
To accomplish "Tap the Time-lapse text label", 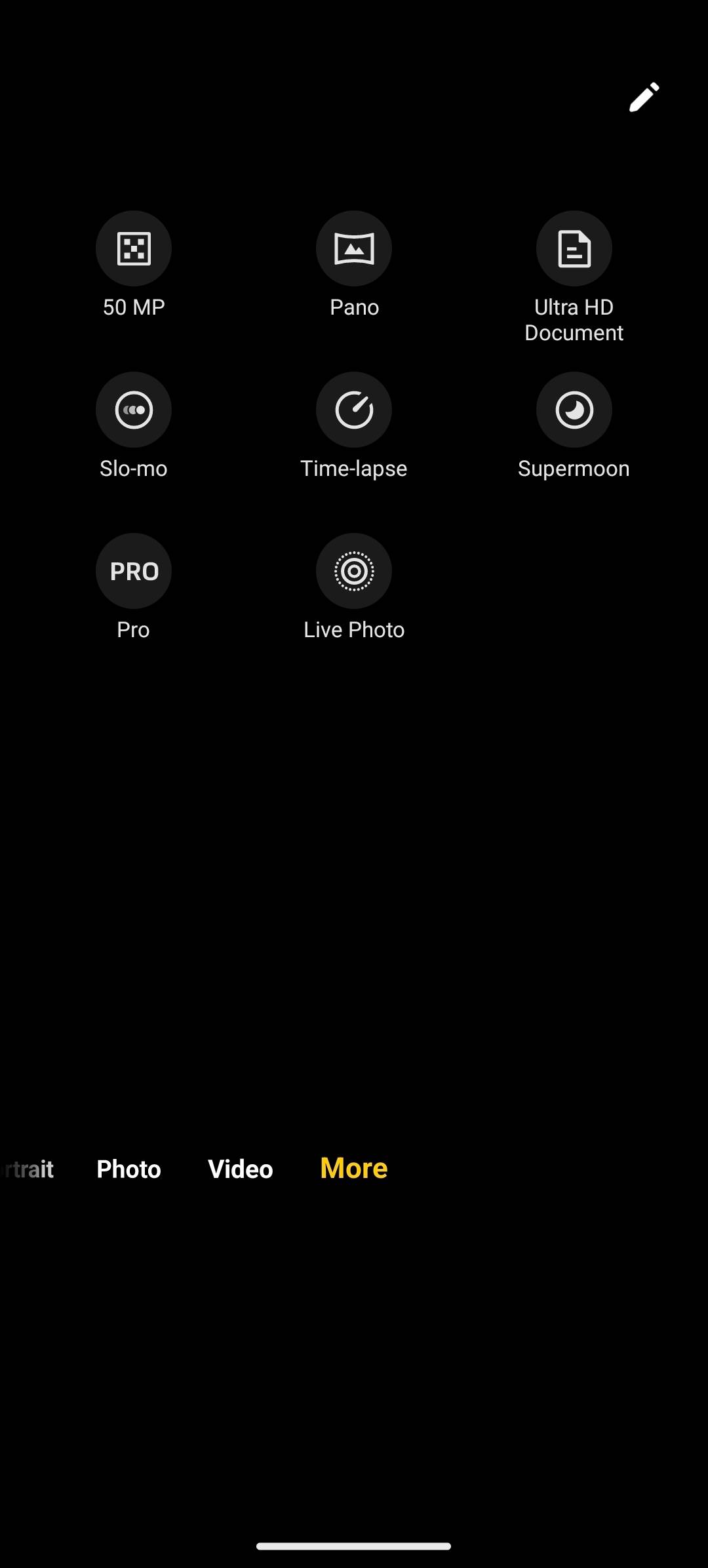I will pos(354,468).
